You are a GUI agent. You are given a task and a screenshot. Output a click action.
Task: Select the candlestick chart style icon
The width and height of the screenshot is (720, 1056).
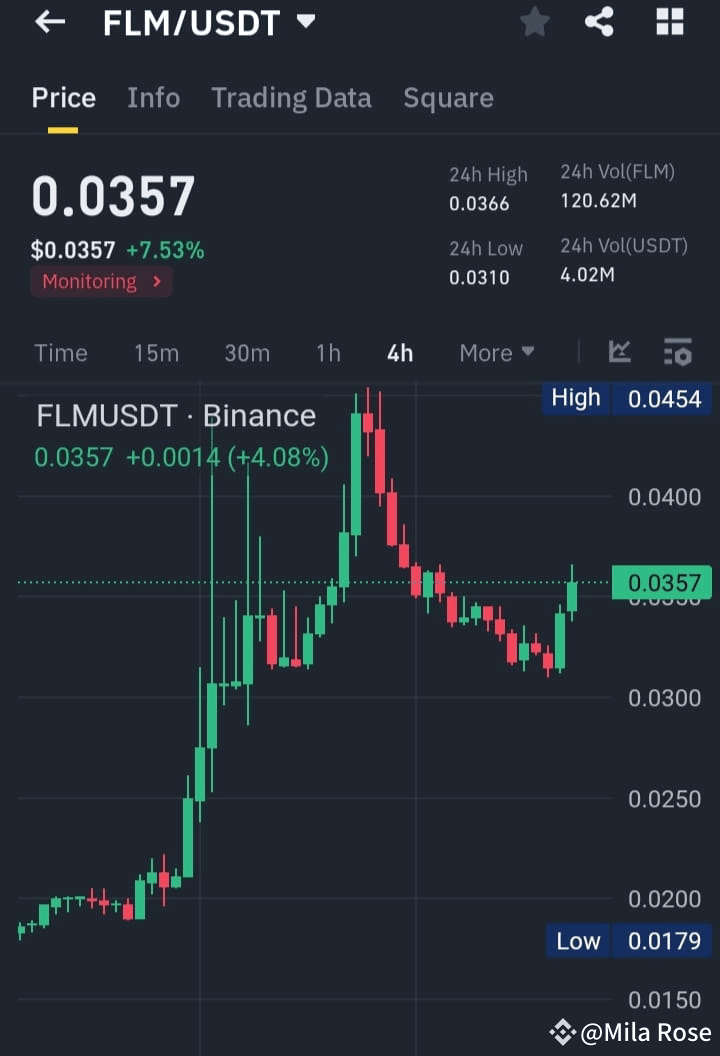pyautogui.click(x=619, y=353)
